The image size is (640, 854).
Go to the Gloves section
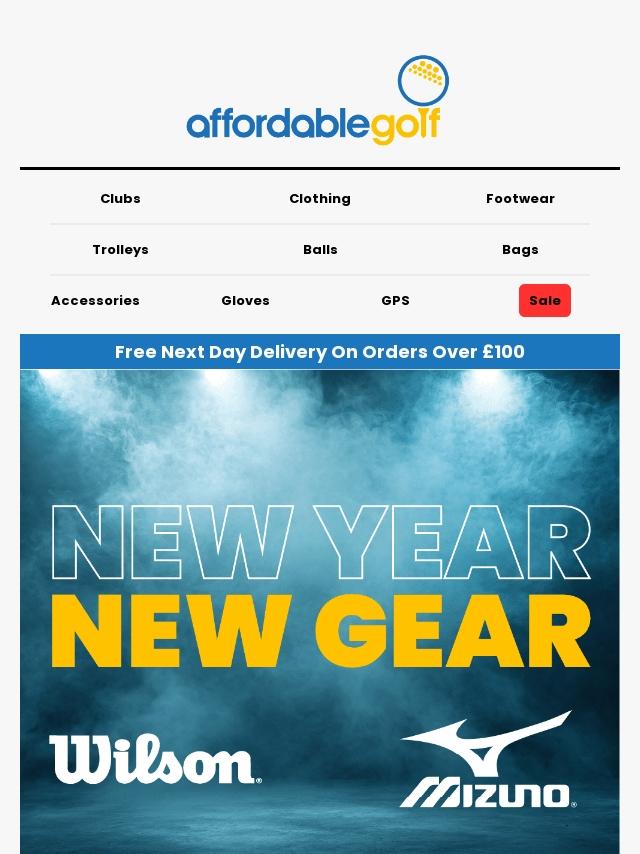click(245, 300)
